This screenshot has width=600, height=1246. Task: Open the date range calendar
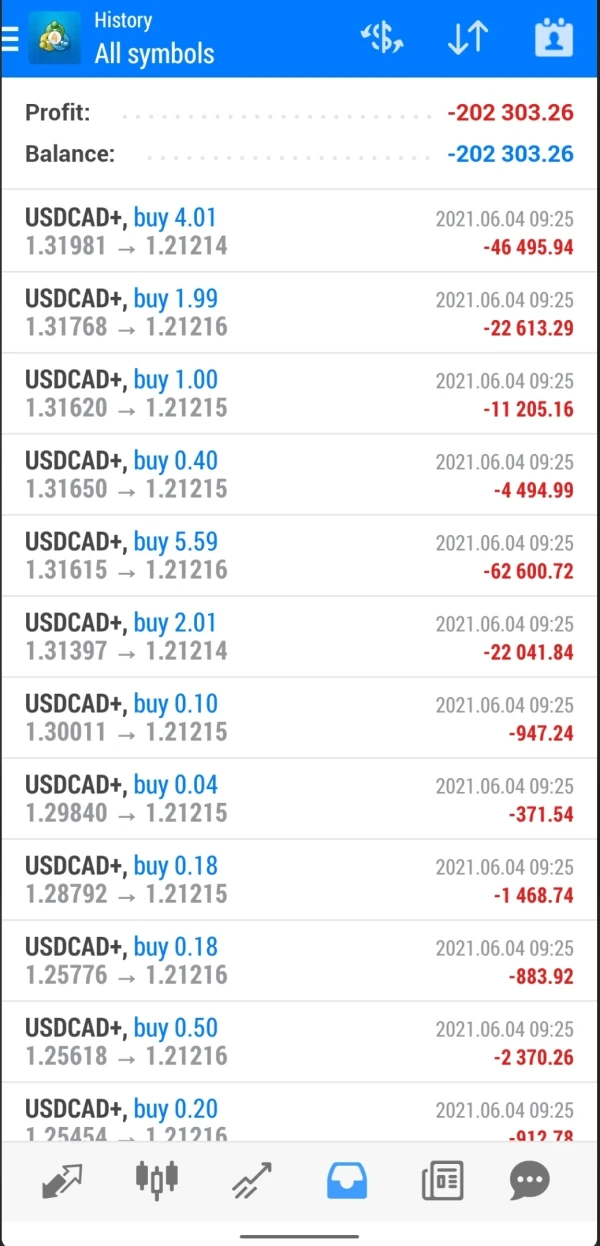[x=553, y=38]
